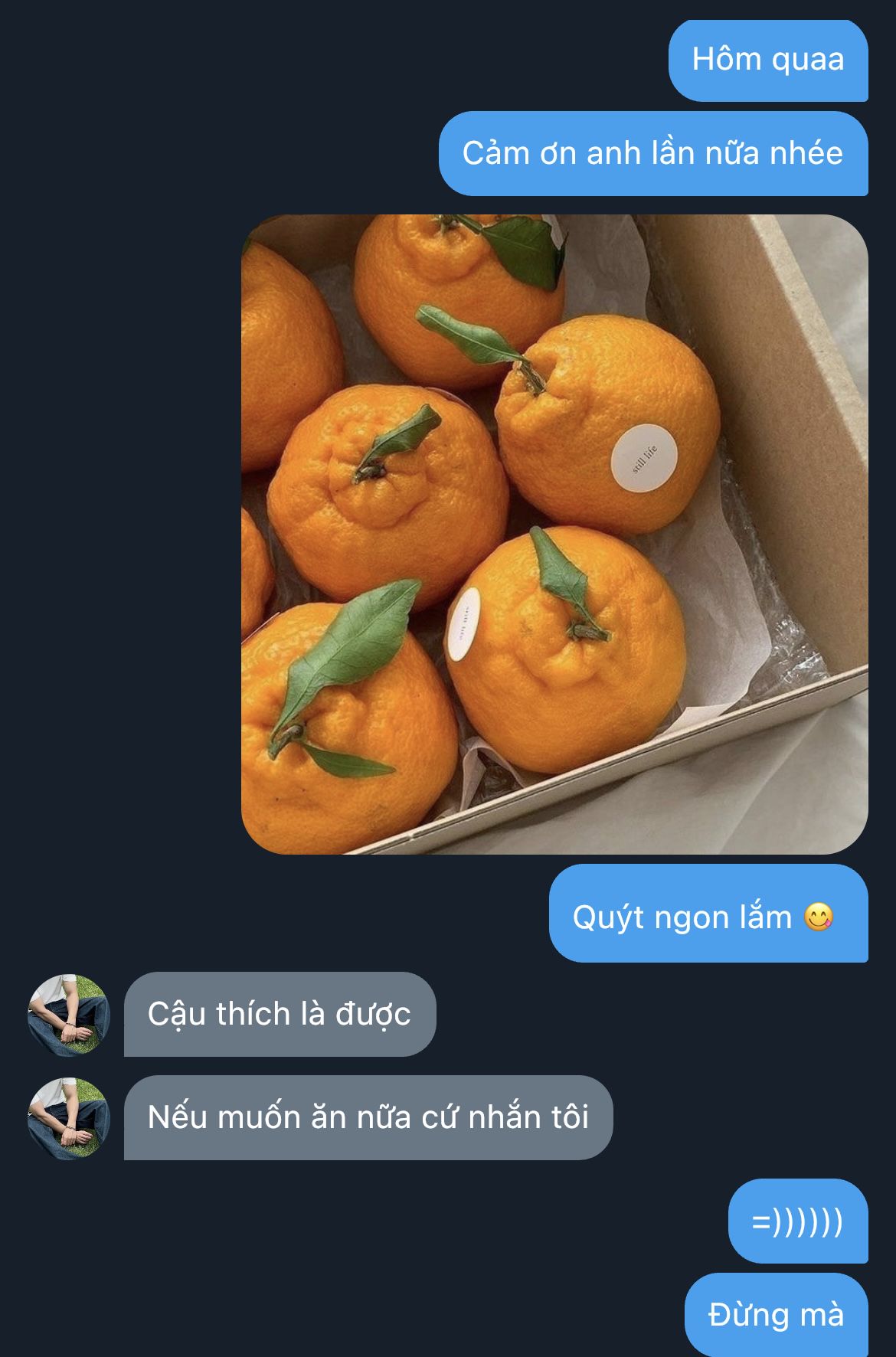Tap avatar next to "Nếu muốn ăn nữa cứ nhắn tôi"
This screenshot has width=896, height=1357.
(69, 1118)
